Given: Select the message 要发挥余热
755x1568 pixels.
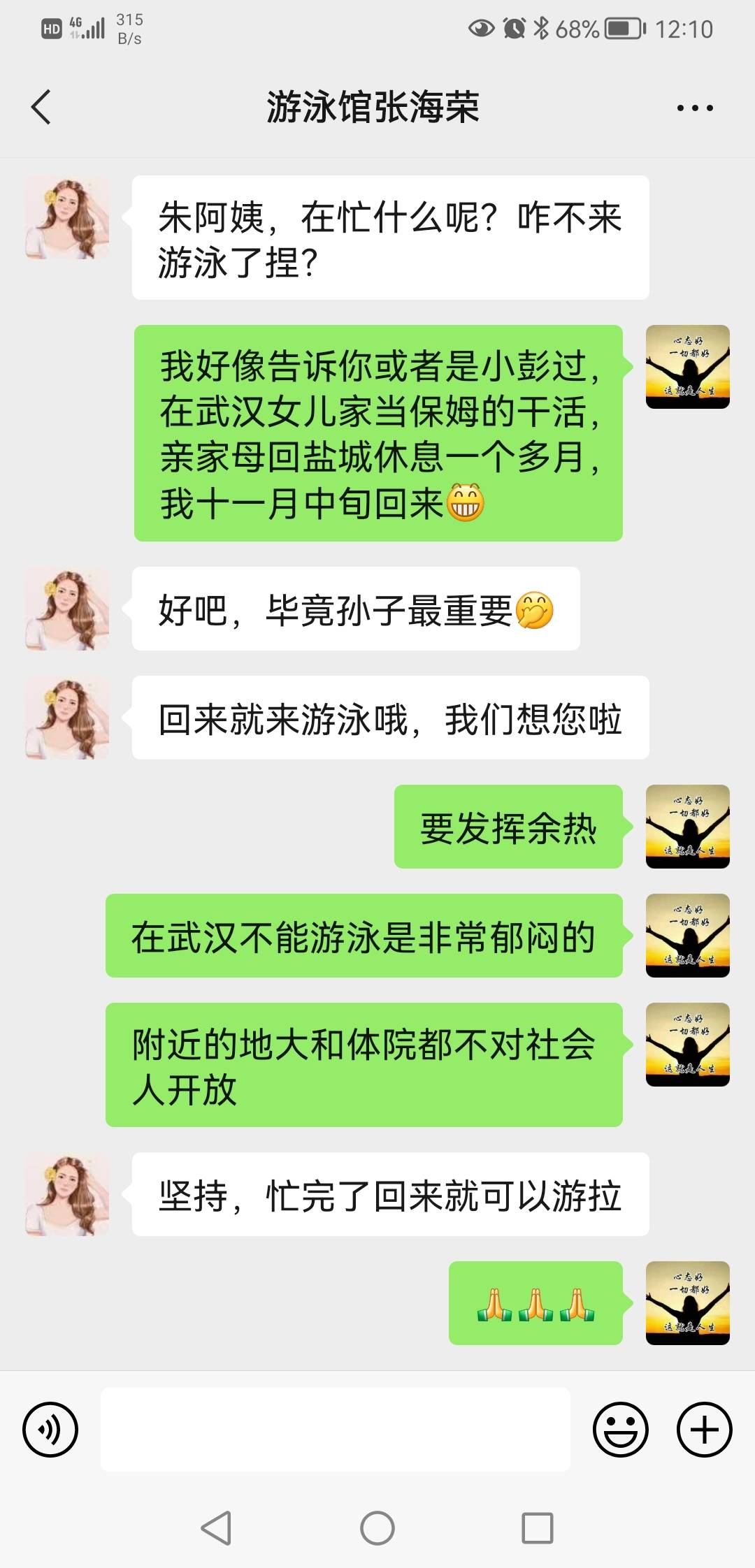Looking at the screenshot, I should pos(508,827).
